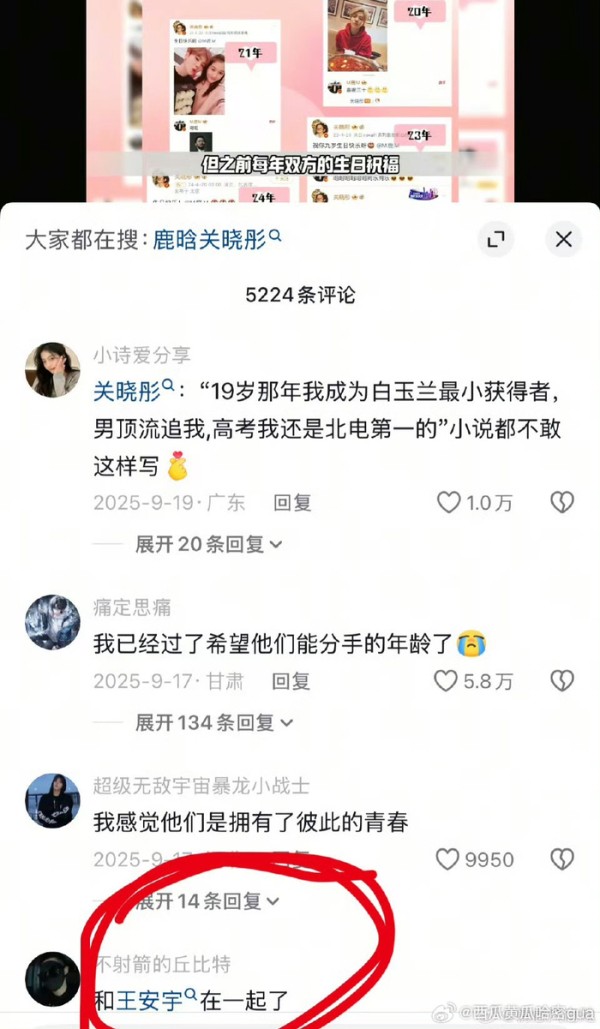Expand the 134 replies
This screenshot has height=1029, width=600.
pyautogui.click(x=214, y=722)
